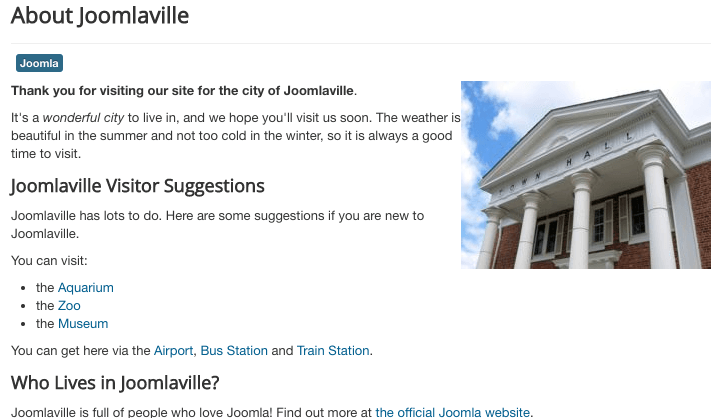
Task: Follow the Airport link
Action: tap(173, 351)
